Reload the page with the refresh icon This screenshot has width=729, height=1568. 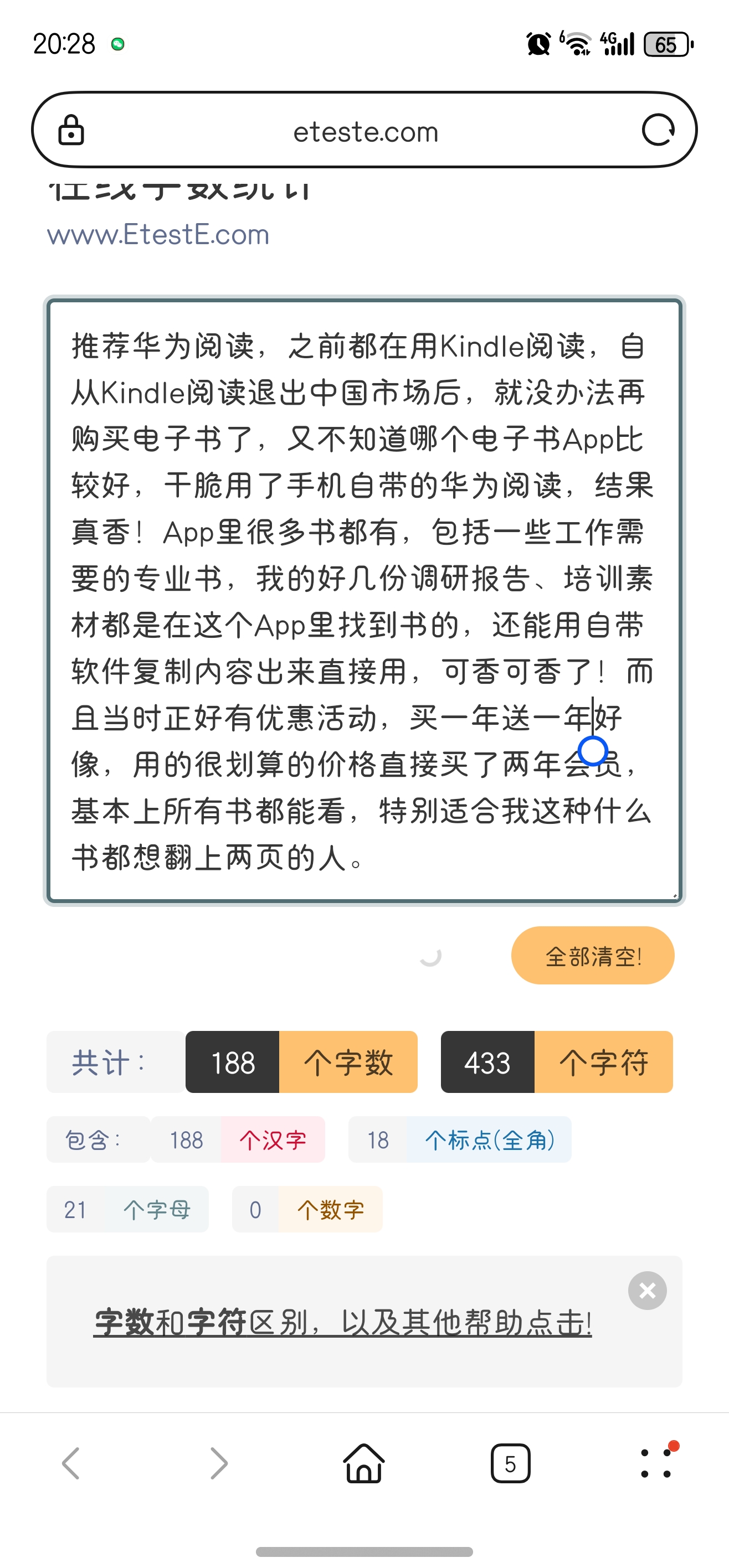(658, 130)
